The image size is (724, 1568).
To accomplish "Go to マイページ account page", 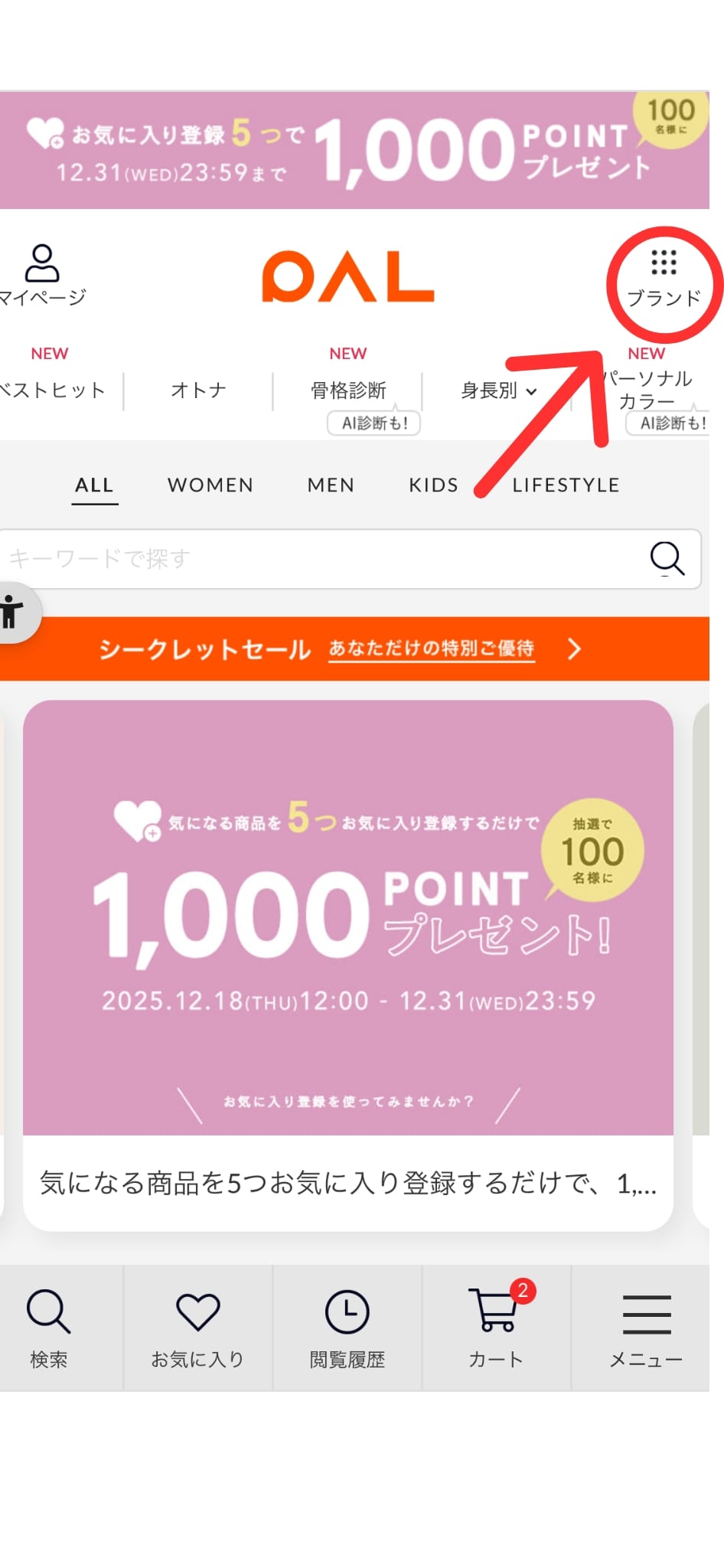I will [x=42, y=276].
